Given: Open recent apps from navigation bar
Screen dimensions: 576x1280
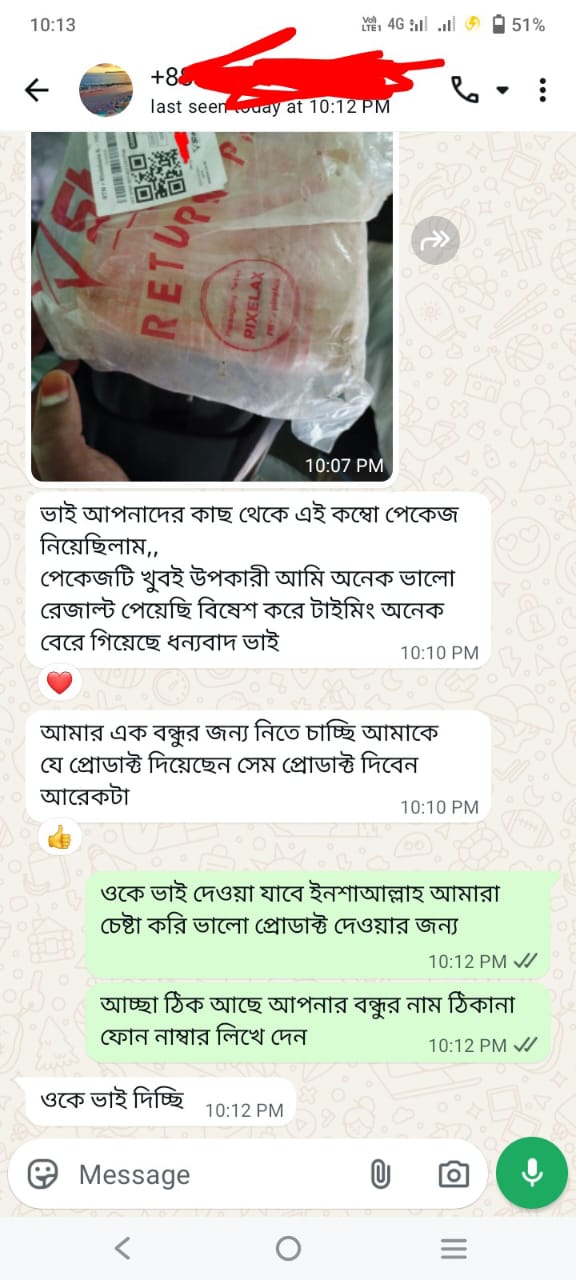Looking at the screenshot, I should (x=454, y=1248).
